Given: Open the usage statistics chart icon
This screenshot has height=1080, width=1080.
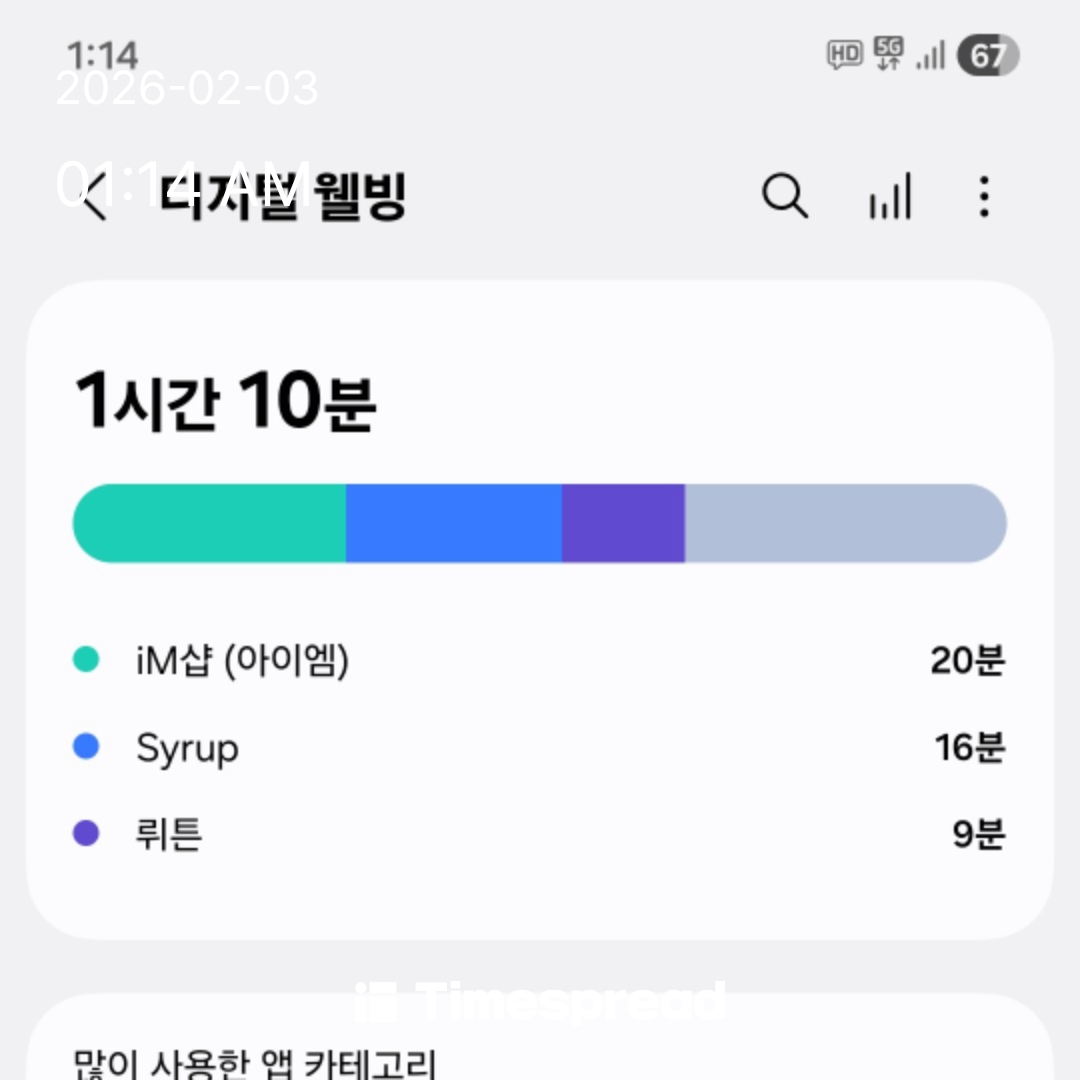Looking at the screenshot, I should [889, 196].
